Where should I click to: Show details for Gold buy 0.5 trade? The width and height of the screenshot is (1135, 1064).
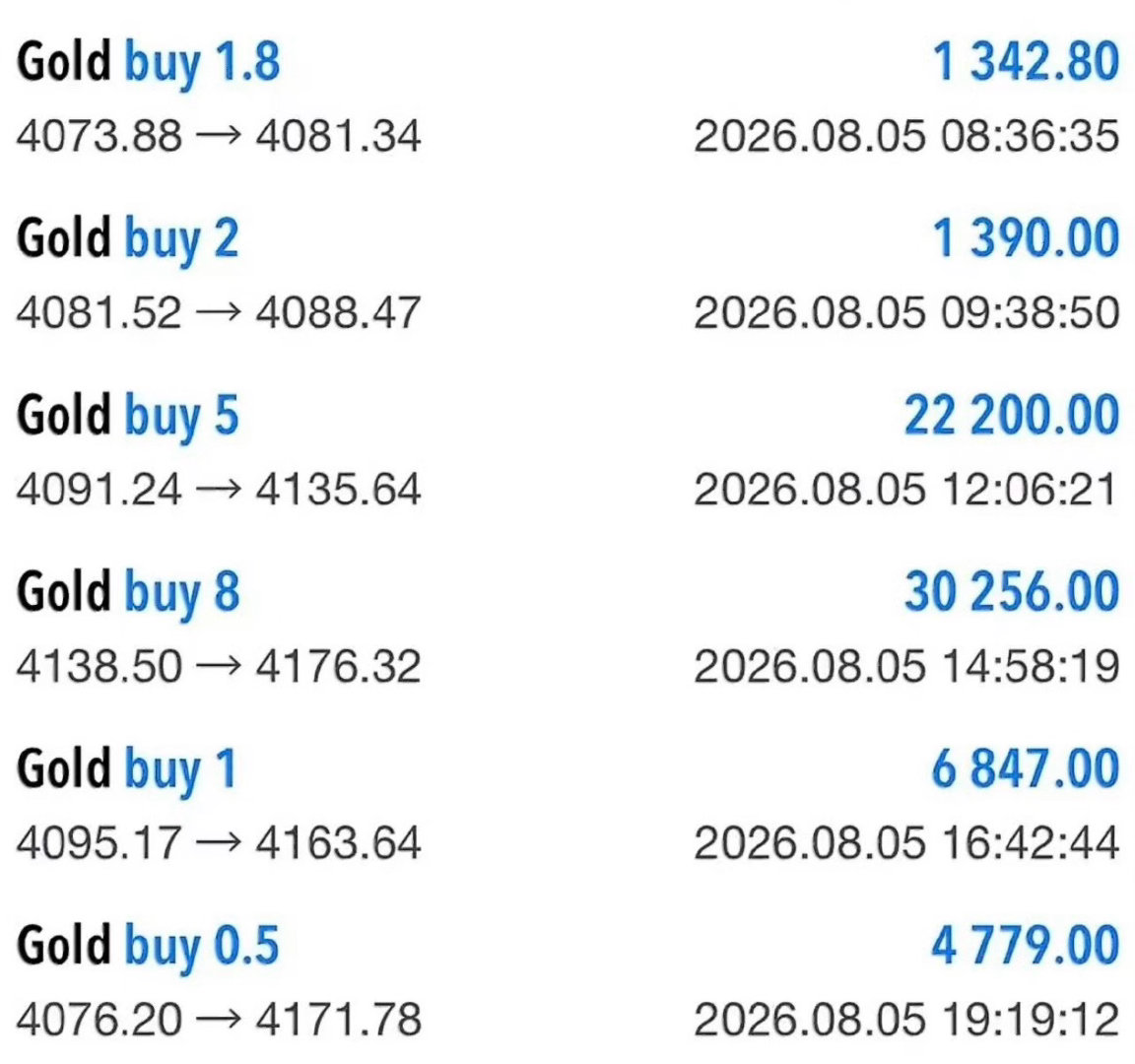(567, 981)
